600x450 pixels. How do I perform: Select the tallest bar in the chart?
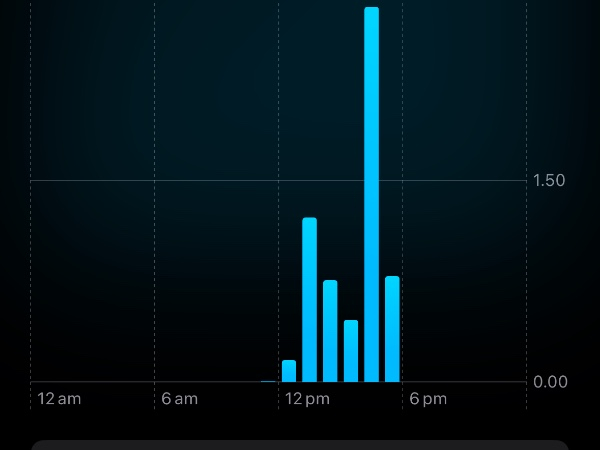(x=371, y=195)
